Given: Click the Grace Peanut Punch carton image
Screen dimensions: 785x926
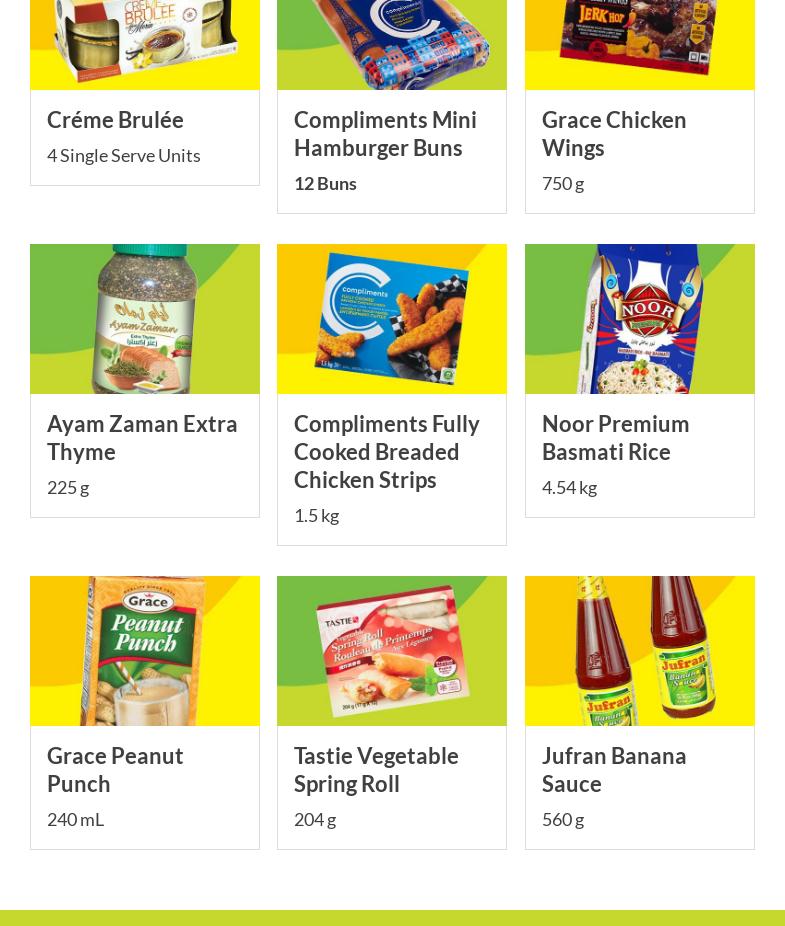Looking at the screenshot, I should click(145, 650).
